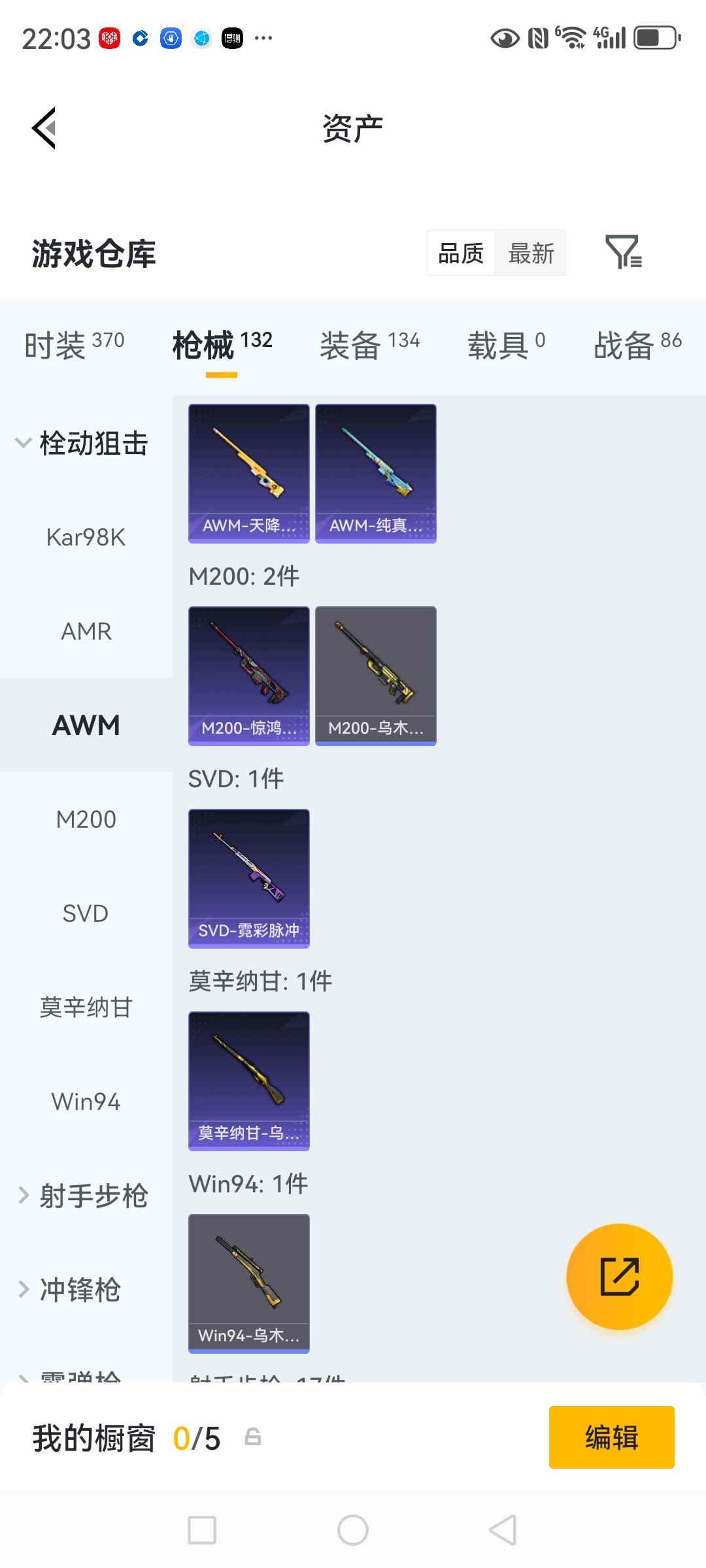The height and width of the screenshot is (1568, 706).
Task: Switch to the 装备 tab
Action: click(x=369, y=344)
